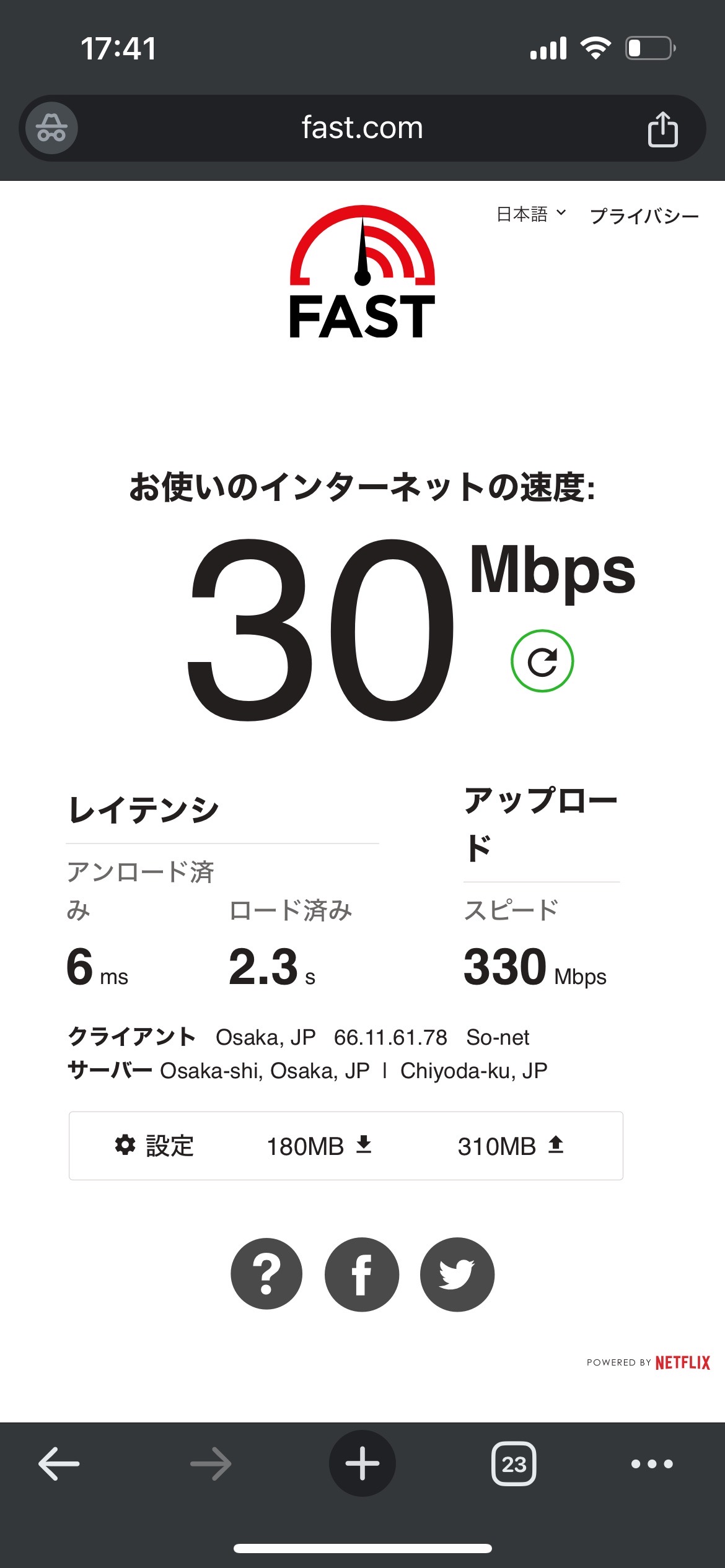Open 設定 settings
This screenshot has height=1568, width=725.
(154, 1146)
